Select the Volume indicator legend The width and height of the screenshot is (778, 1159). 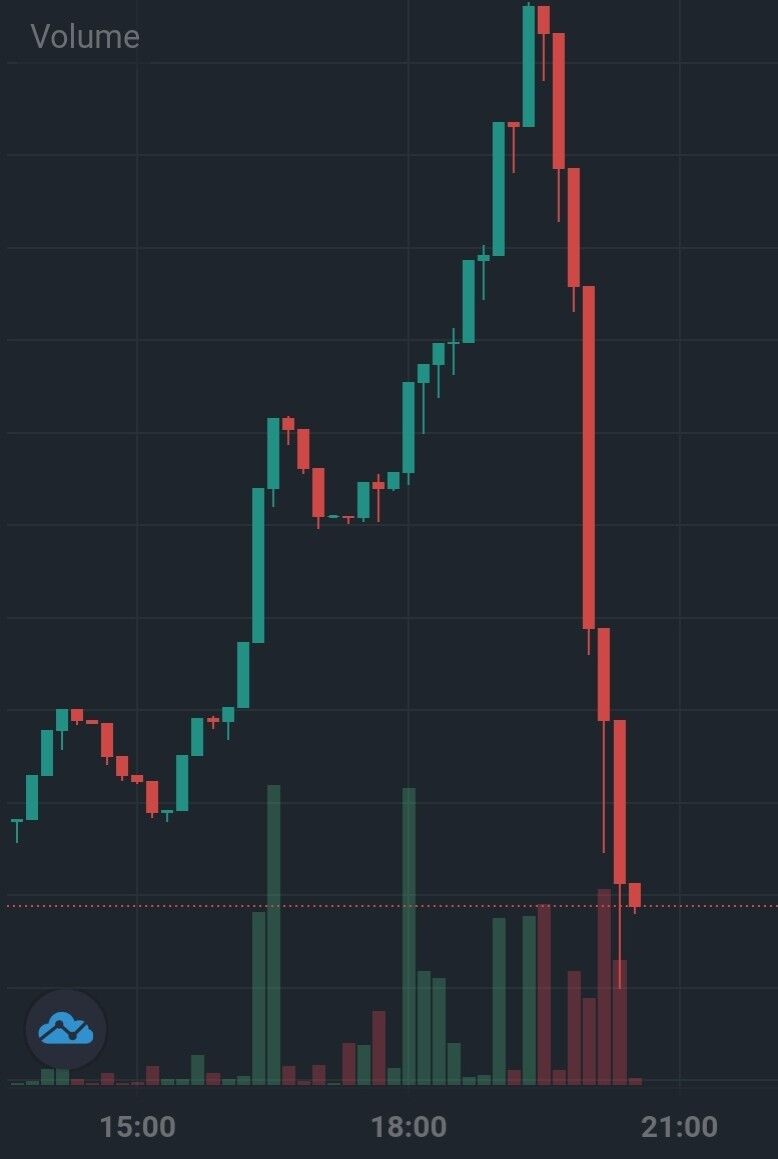tap(85, 37)
